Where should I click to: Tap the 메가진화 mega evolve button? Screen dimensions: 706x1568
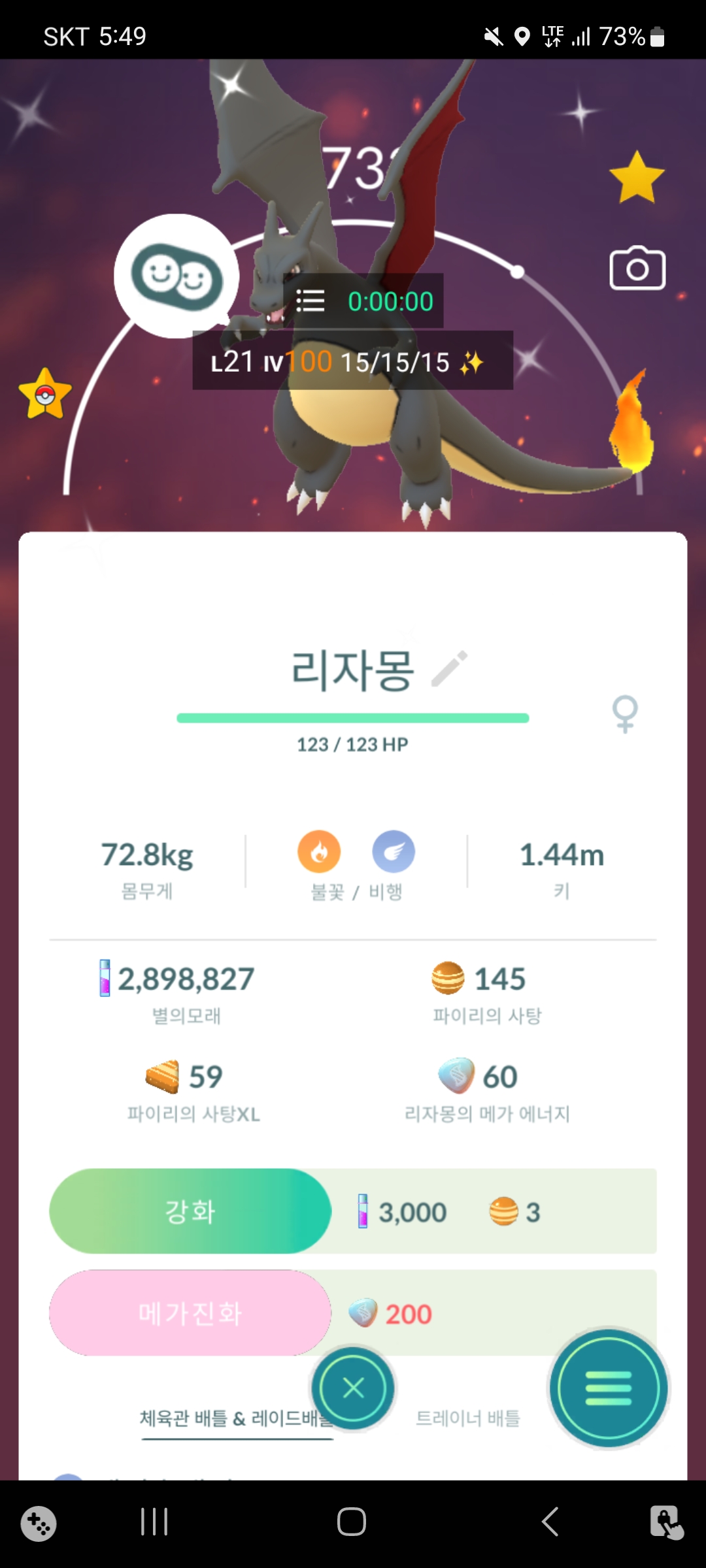click(x=190, y=1313)
